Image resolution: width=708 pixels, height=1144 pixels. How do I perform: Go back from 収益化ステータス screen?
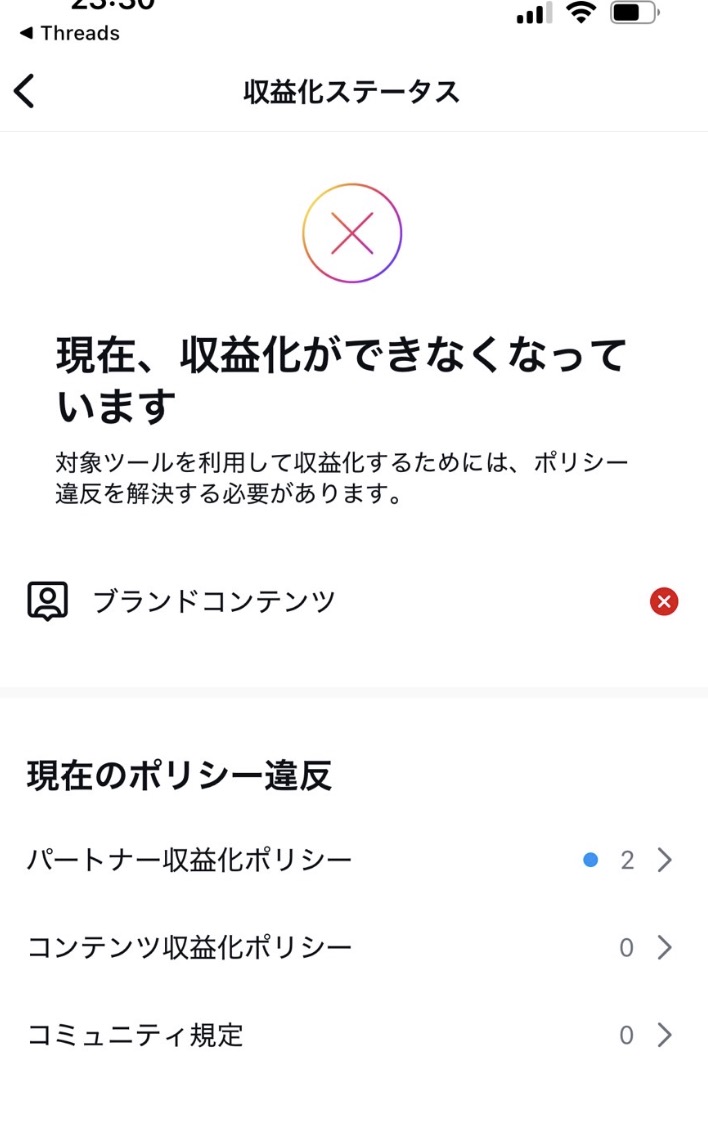click(x=26, y=91)
